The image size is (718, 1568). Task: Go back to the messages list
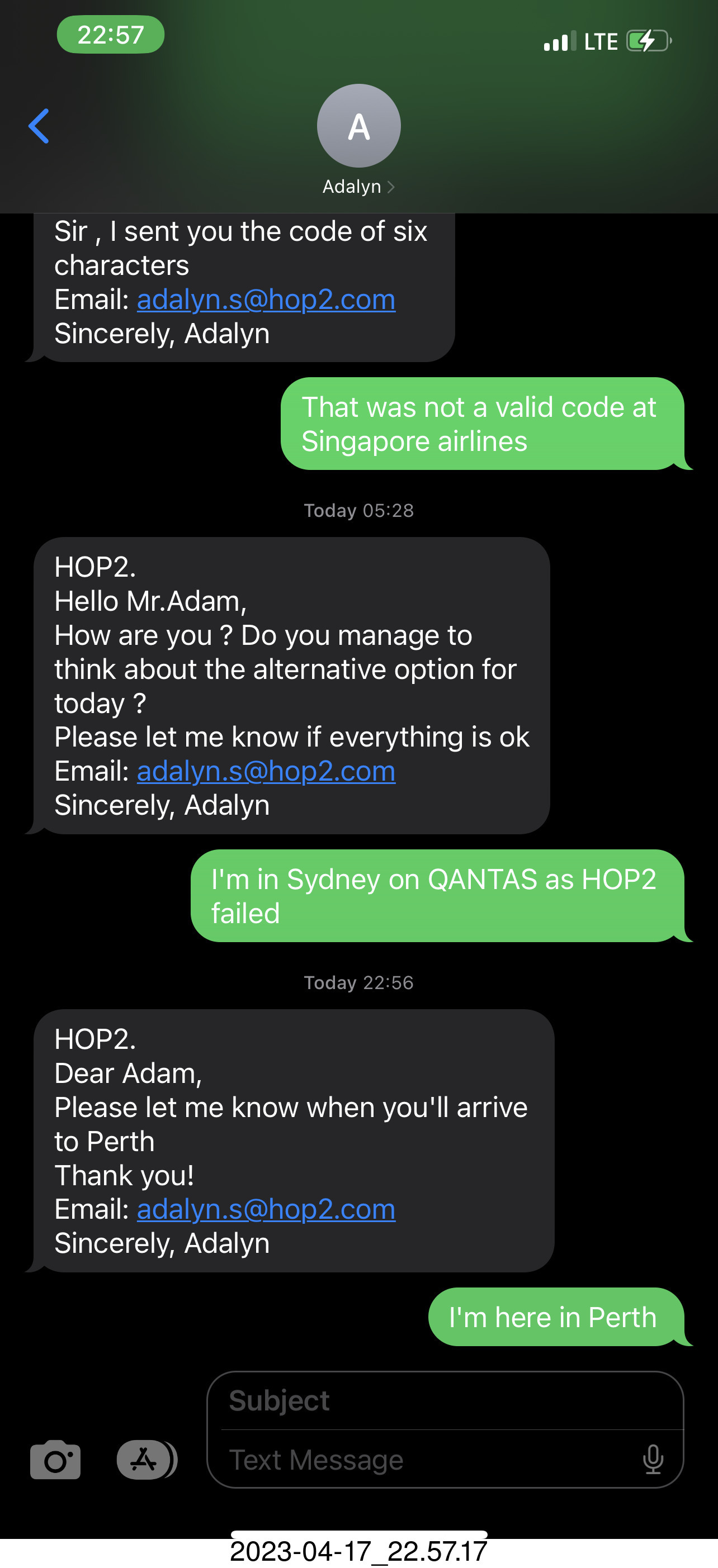pos(39,126)
